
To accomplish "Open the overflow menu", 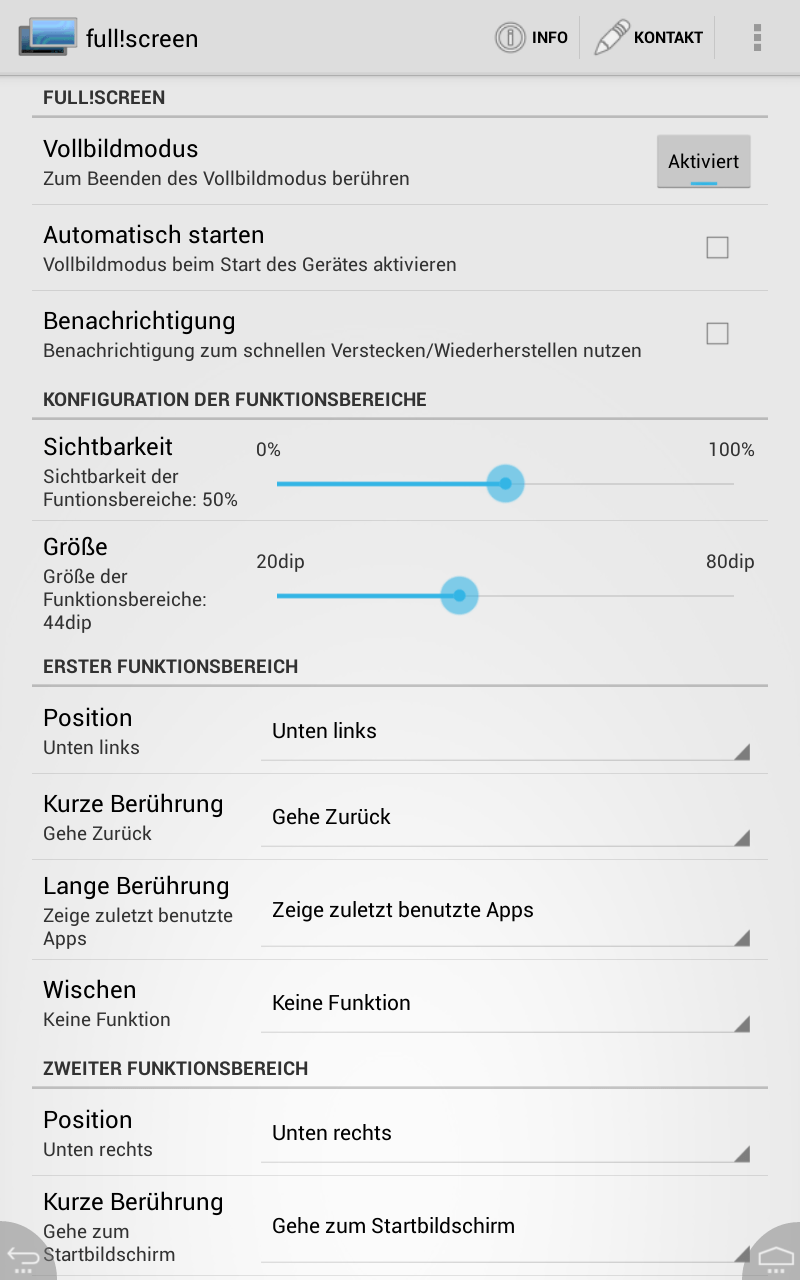I will click(x=757, y=38).
